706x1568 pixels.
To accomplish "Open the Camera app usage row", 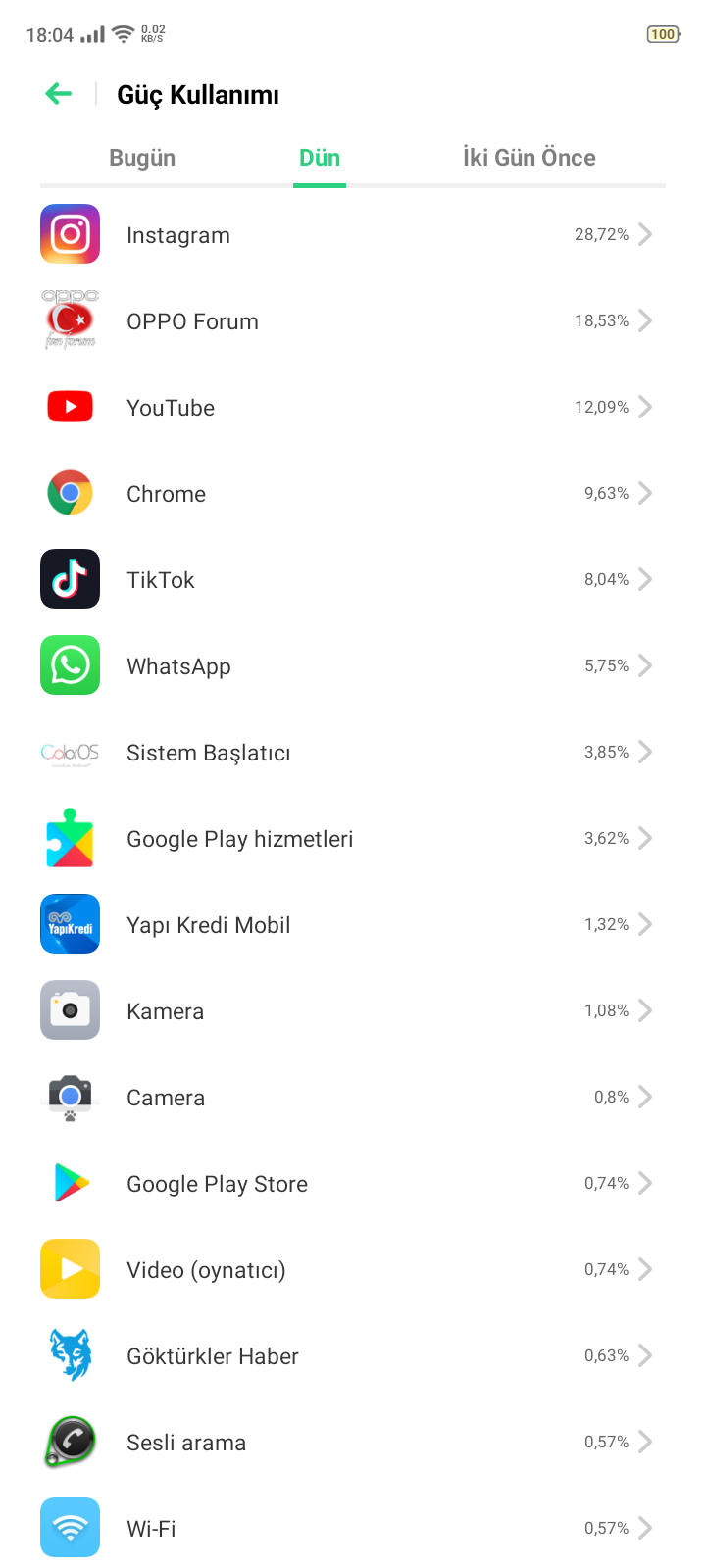I will 353,1097.
